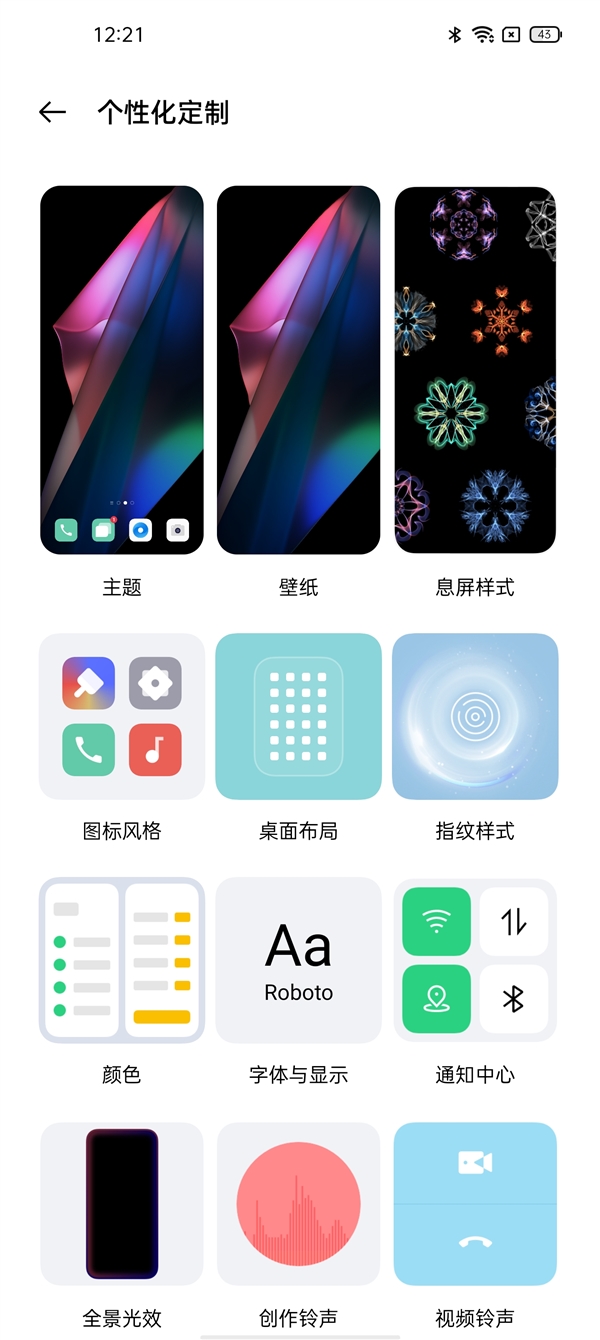The image size is (600, 1340).
Task: Open 字体与显示 Roboto font tile
Action: [x=298, y=960]
